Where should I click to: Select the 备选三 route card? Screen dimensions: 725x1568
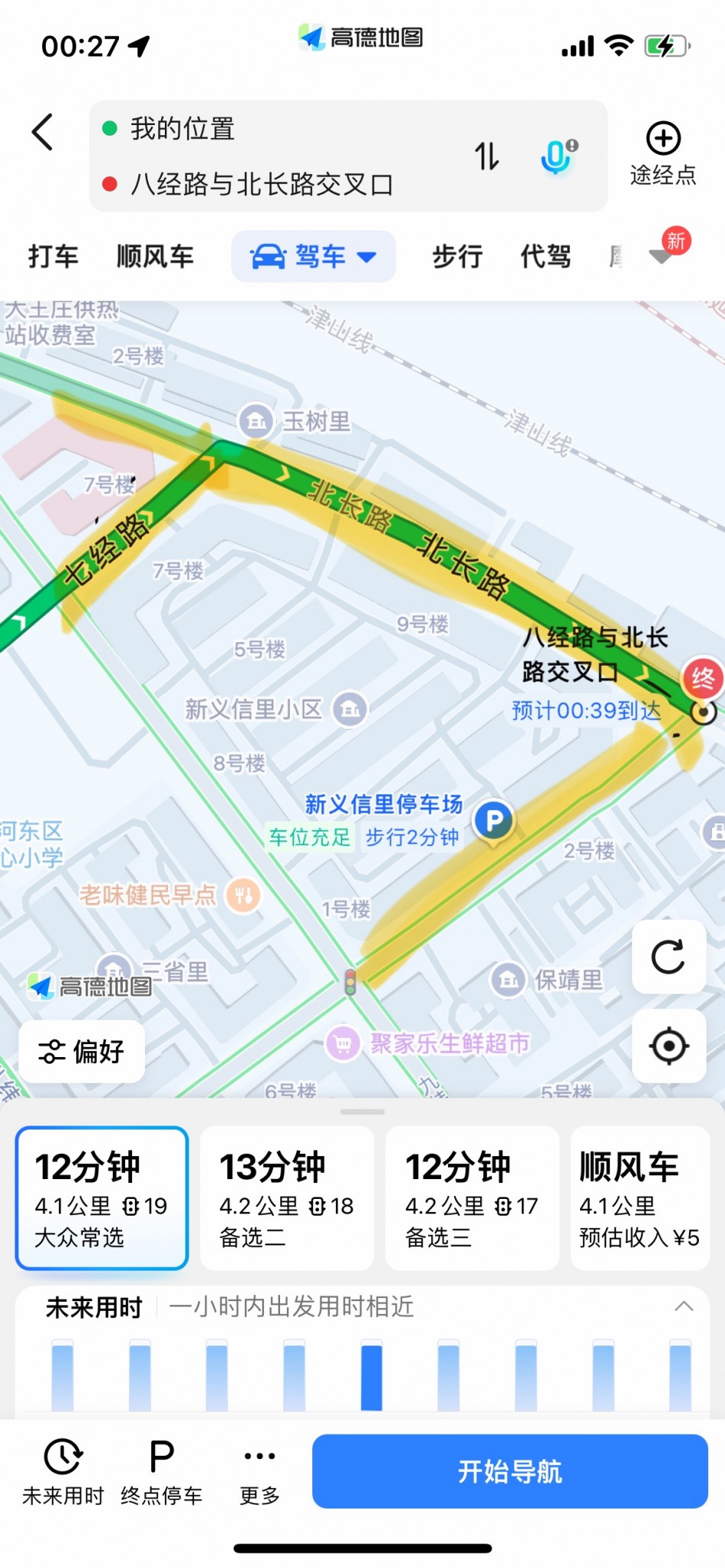472,1198
